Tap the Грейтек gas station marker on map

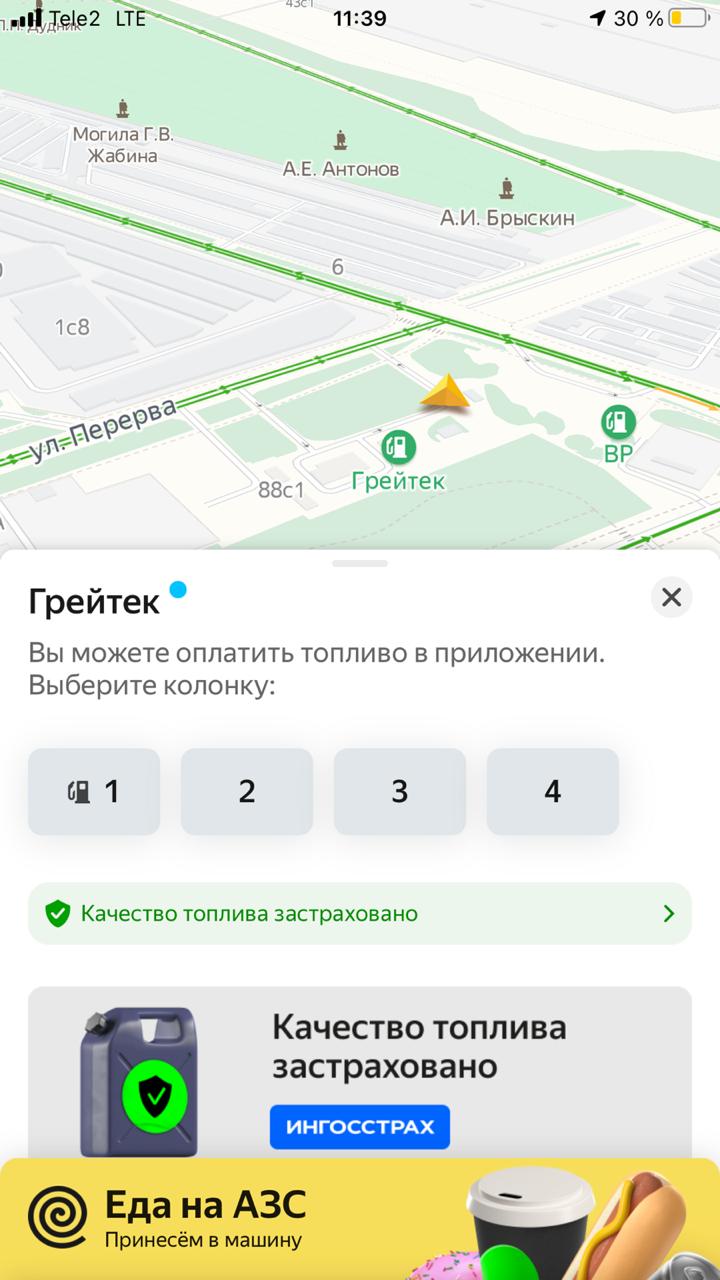[398, 446]
